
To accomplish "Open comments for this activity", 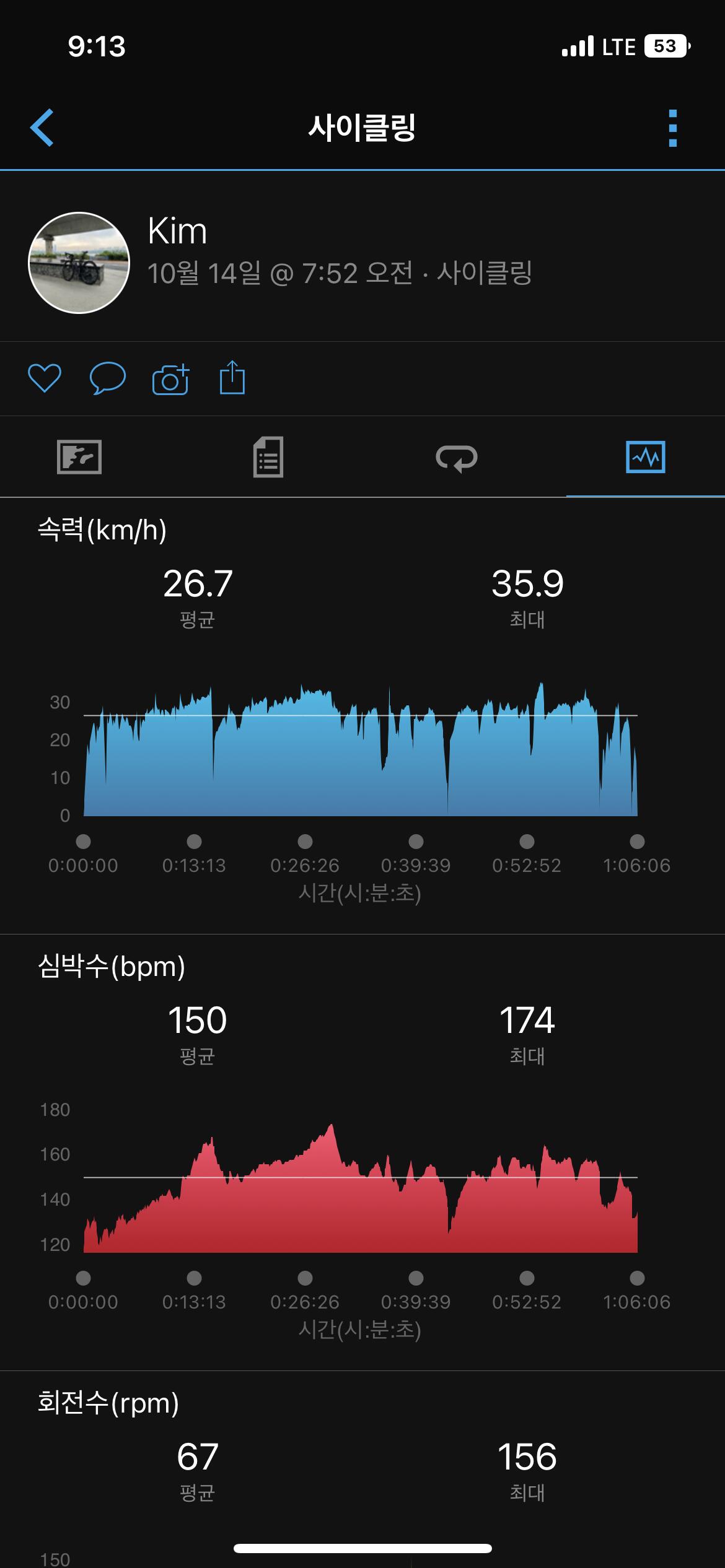I will tap(108, 378).
